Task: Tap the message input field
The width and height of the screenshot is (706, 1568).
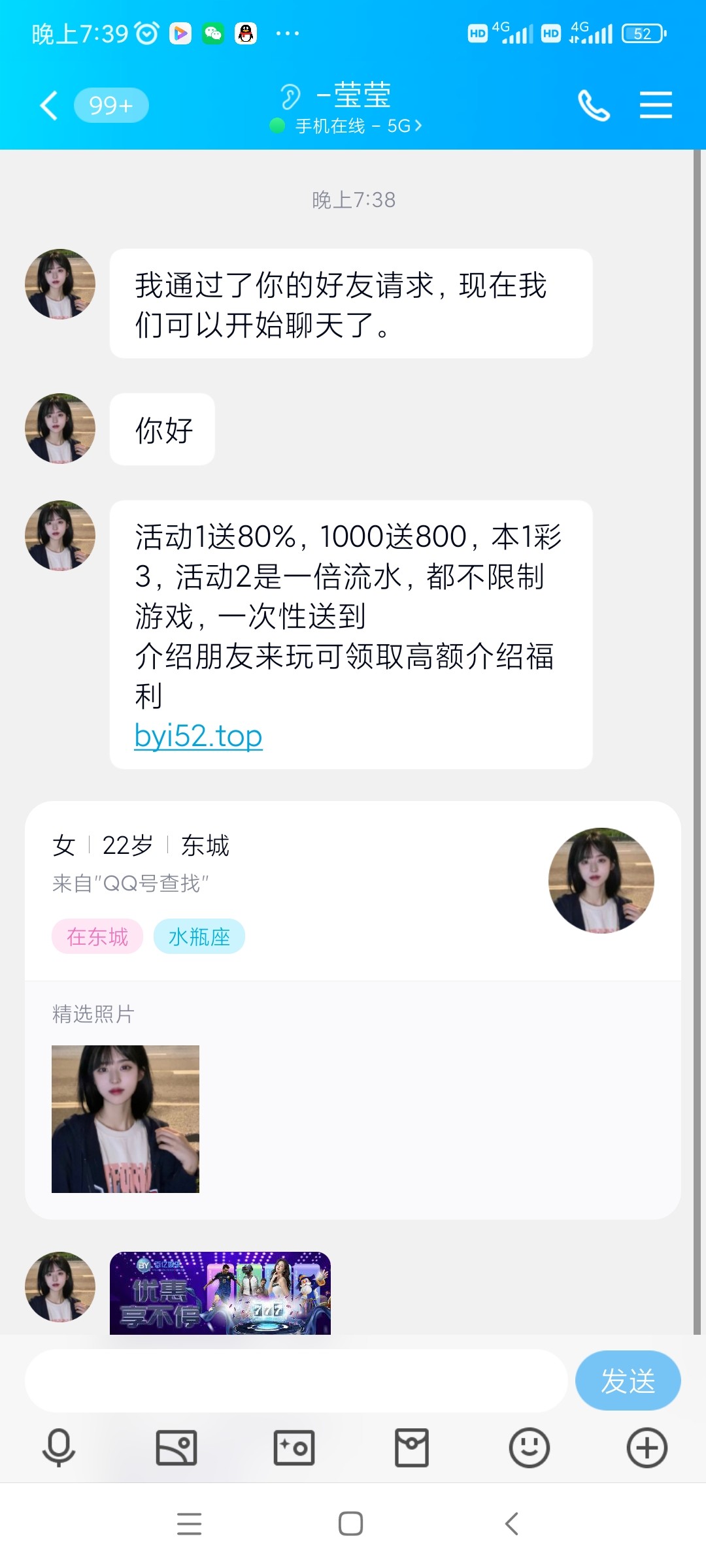Action: [x=295, y=1380]
